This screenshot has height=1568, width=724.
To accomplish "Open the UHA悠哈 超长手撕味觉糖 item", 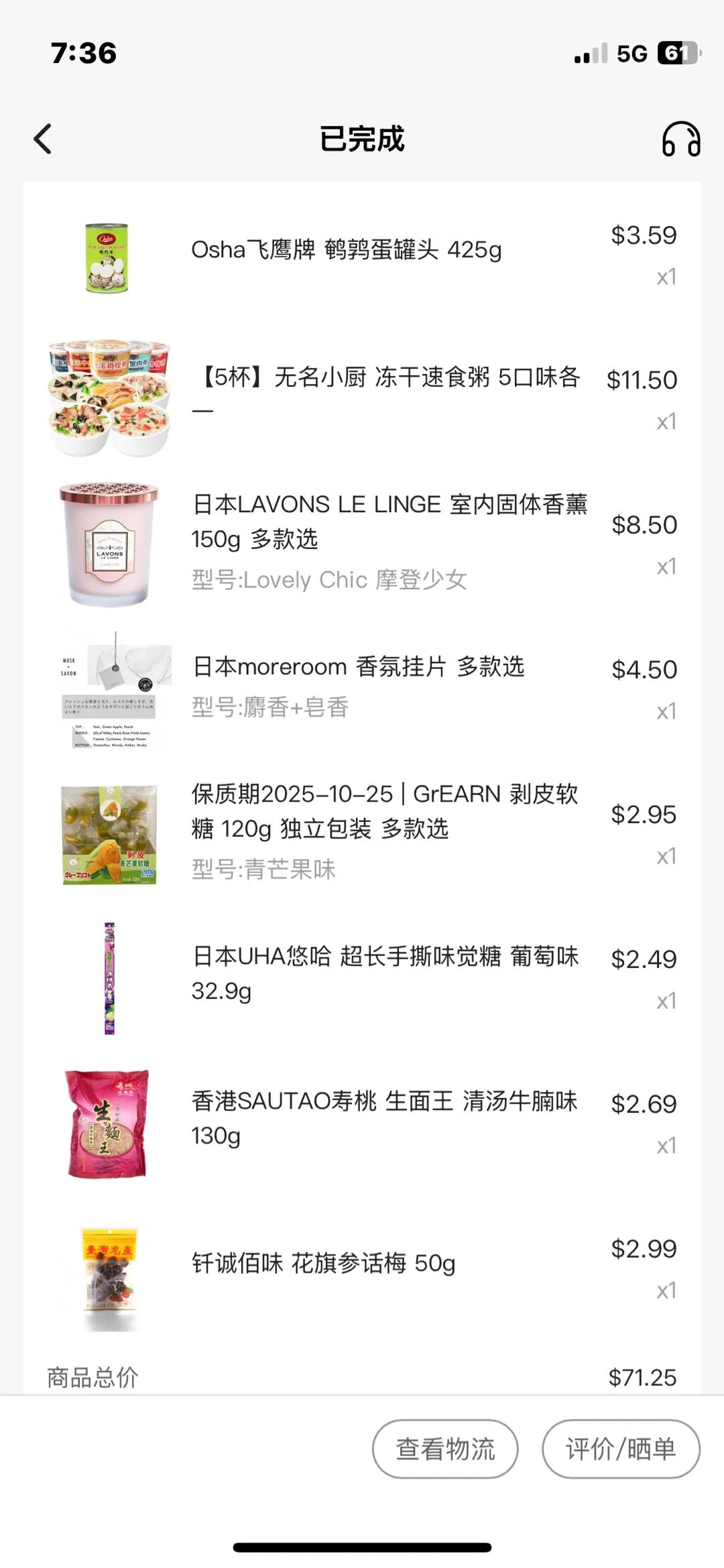I will [x=385, y=973].
